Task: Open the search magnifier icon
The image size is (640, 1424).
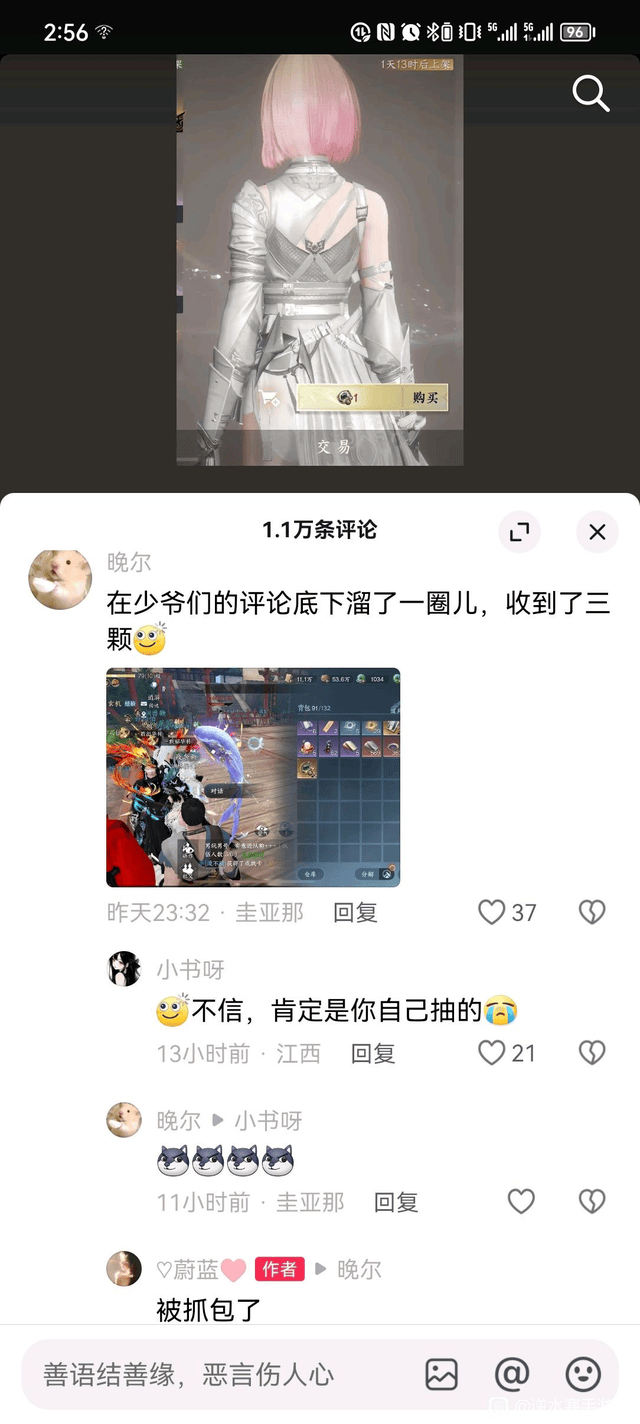Action: coord(590,94)
